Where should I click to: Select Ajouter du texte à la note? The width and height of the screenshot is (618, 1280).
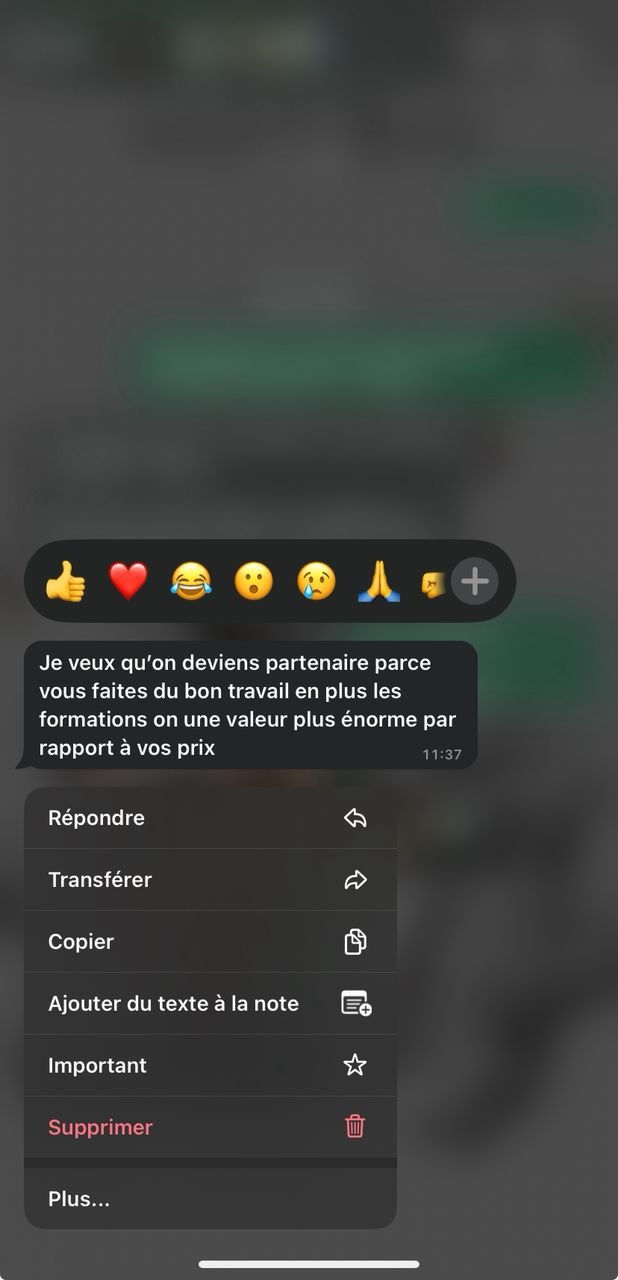click(x=210, y=1004)
